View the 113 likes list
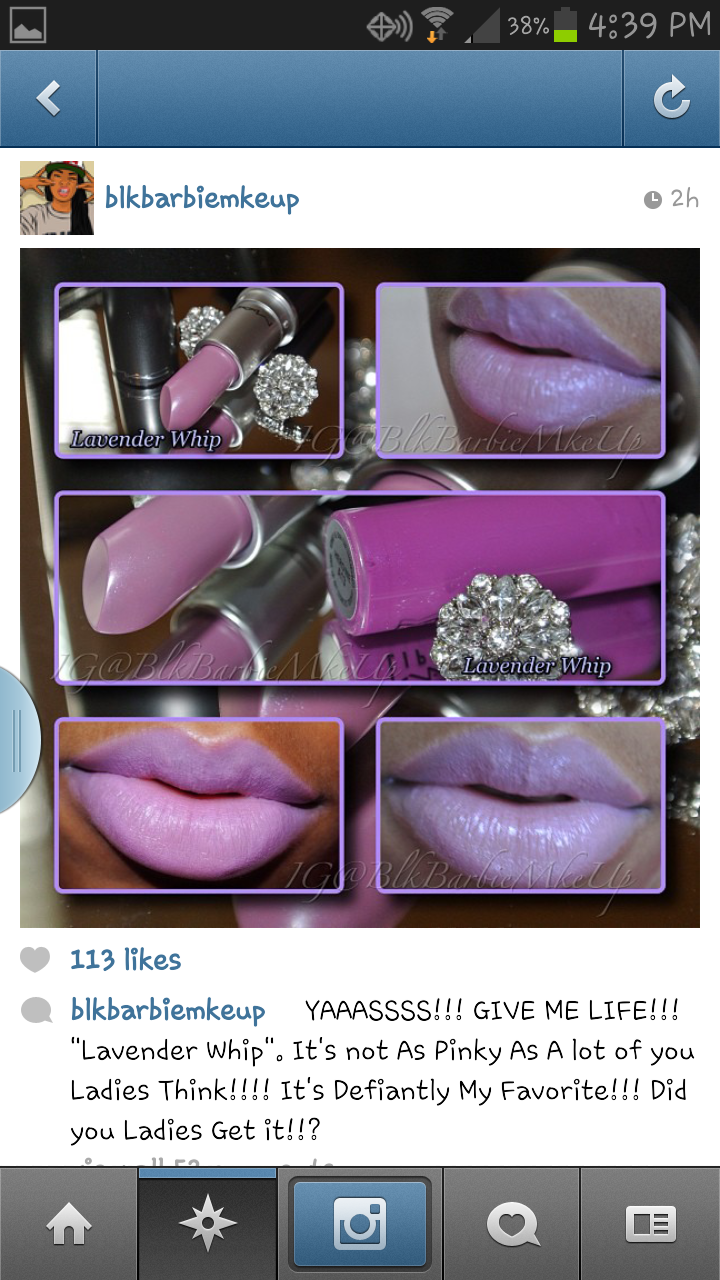Screen dimensions: 720x1280 coord(125,960)
